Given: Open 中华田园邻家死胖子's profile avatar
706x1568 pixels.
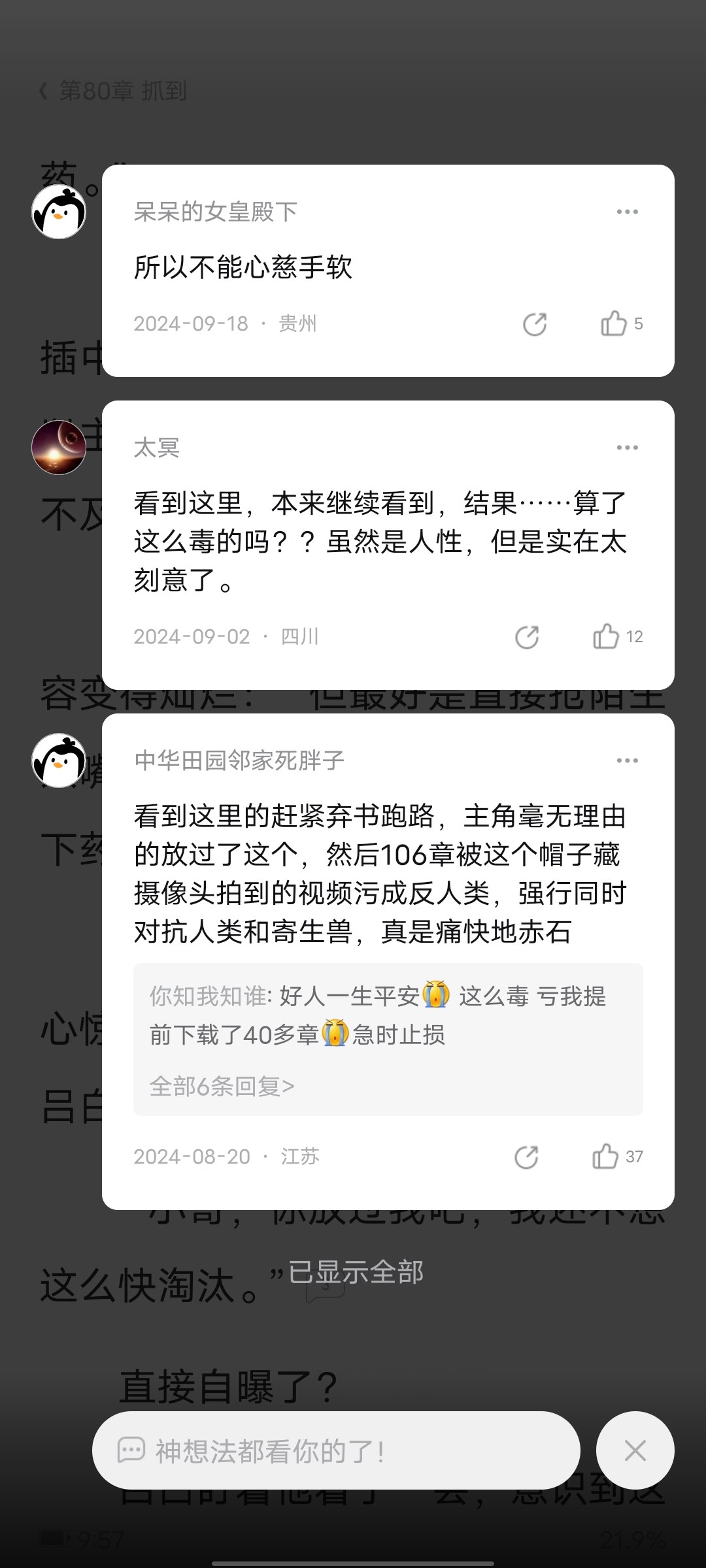Looking at the screenshot, I should click(x=59, y=760).
